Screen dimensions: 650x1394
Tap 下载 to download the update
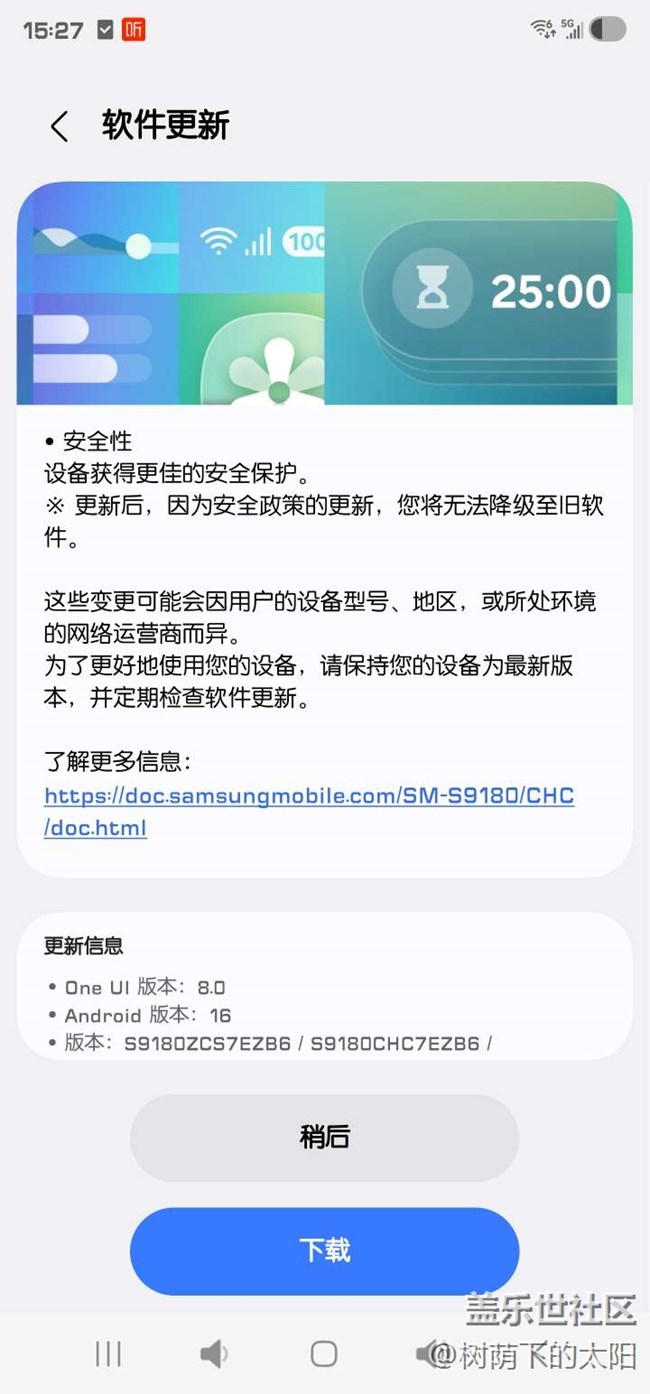(x=324, y=1251)
